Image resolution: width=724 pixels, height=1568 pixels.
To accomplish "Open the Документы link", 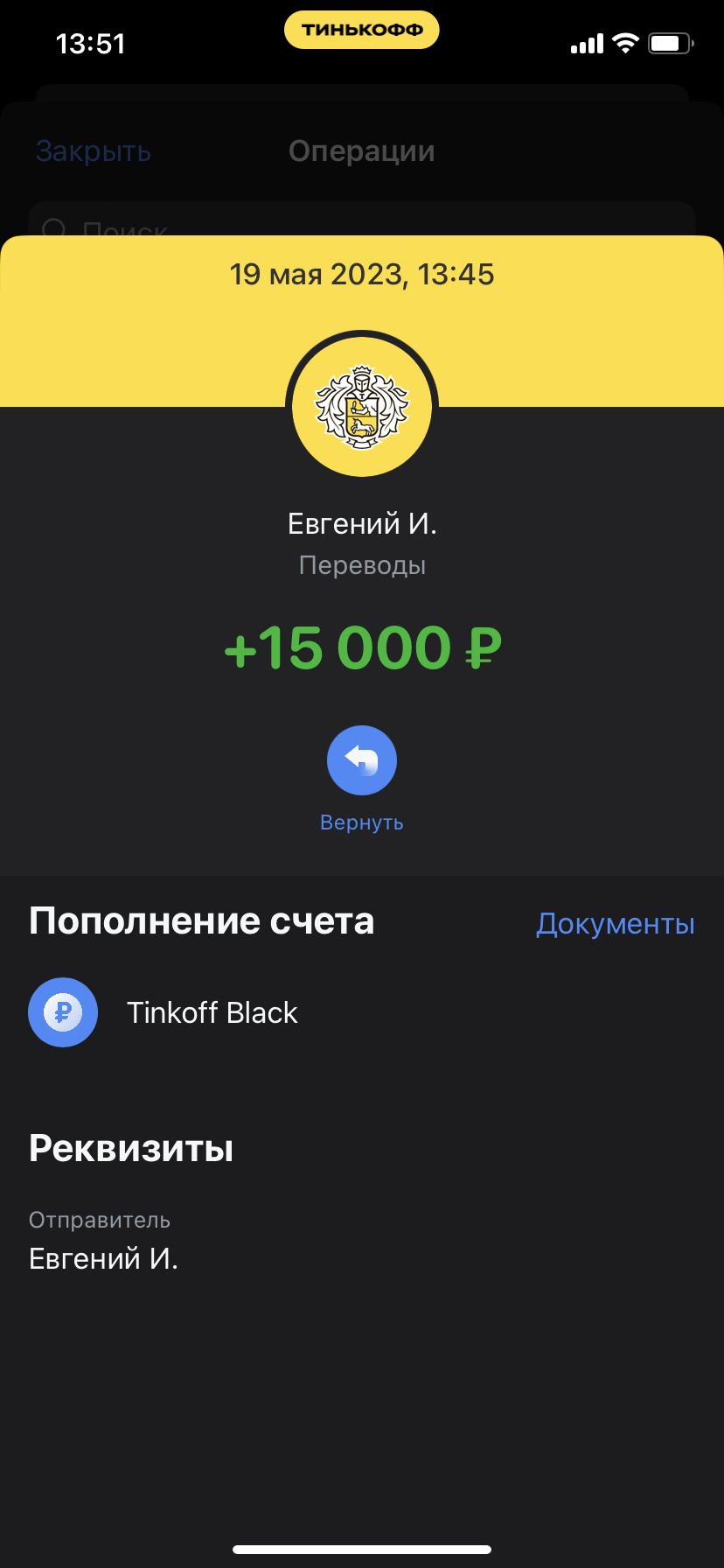I will tap(616, 923).
